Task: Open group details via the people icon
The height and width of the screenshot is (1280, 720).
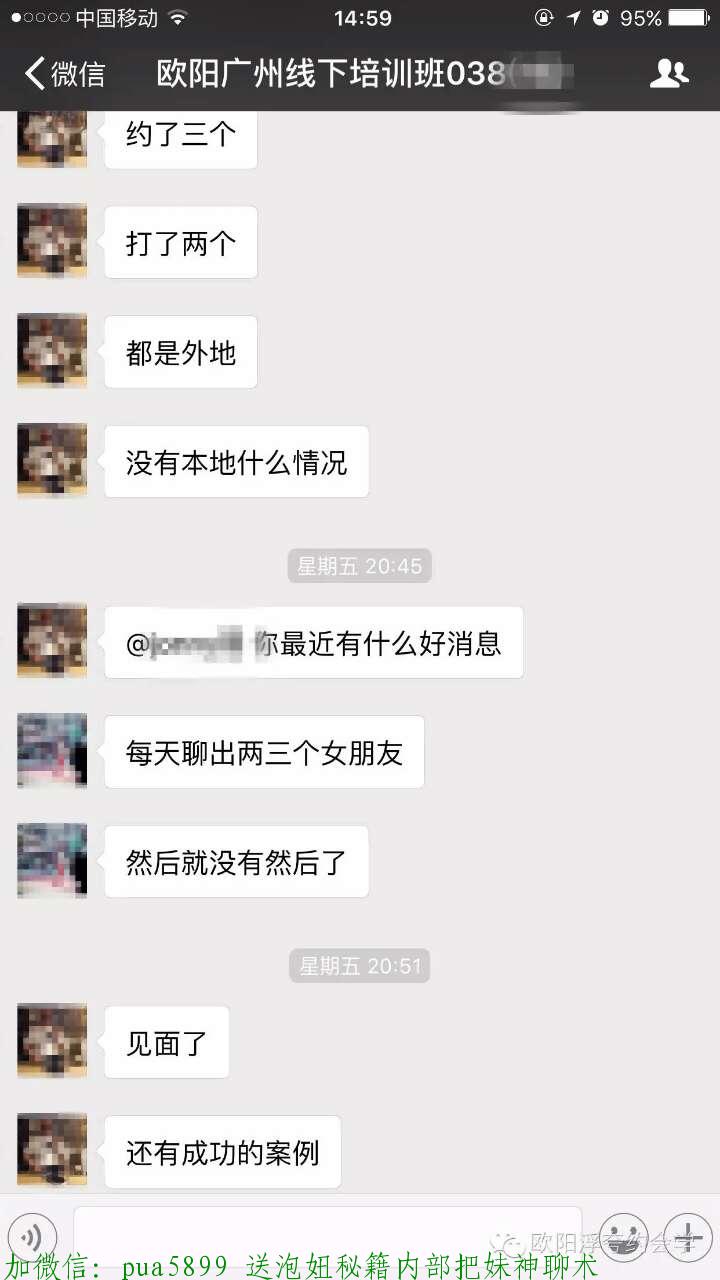Action: (x=669, y=73)
